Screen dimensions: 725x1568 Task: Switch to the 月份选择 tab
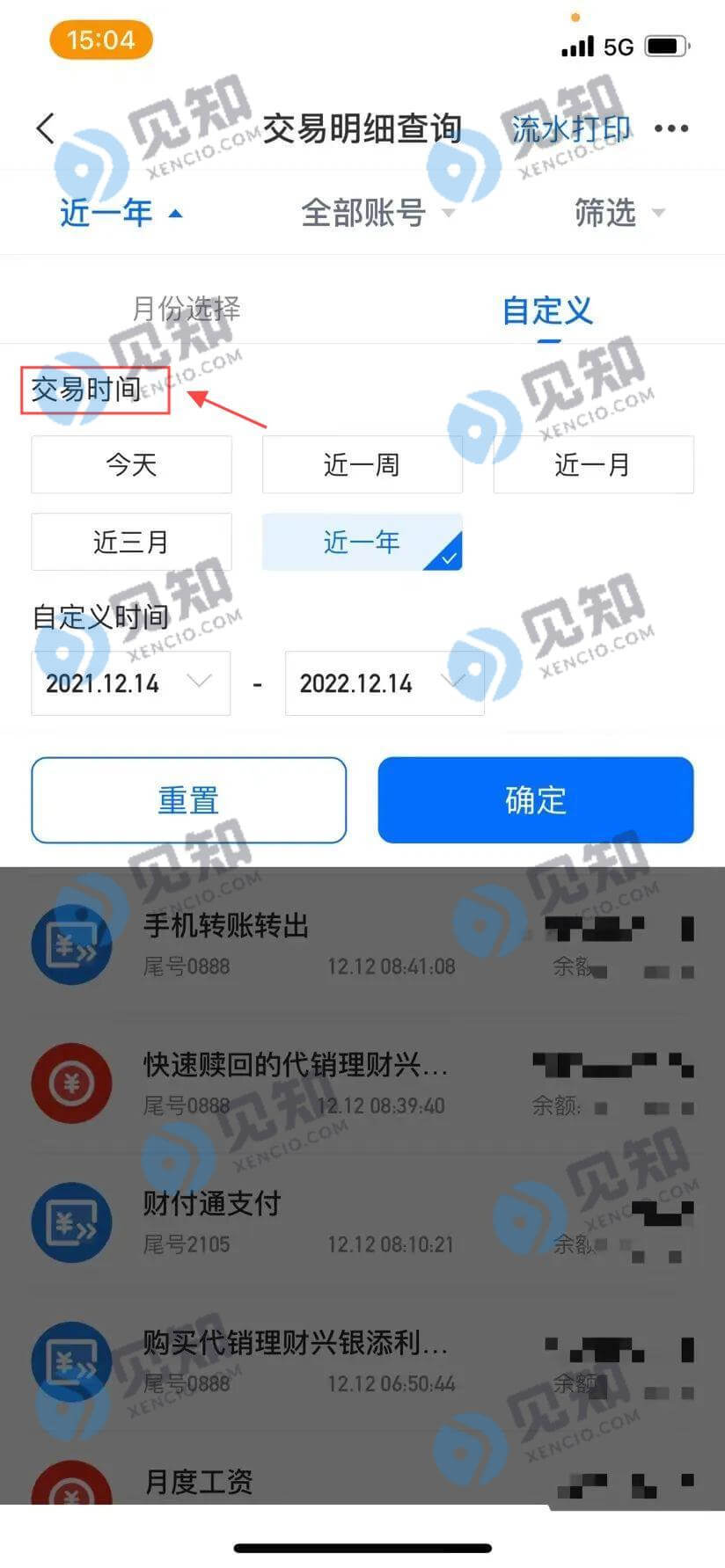click(186, 310)
